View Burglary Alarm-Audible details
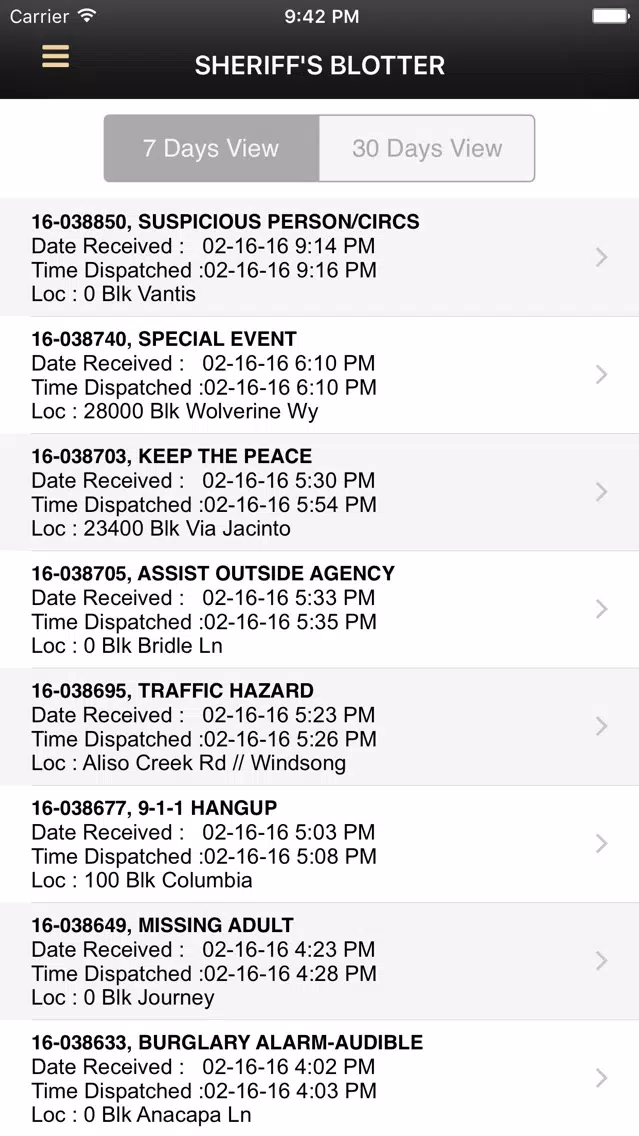 [x=320, y=1078]
